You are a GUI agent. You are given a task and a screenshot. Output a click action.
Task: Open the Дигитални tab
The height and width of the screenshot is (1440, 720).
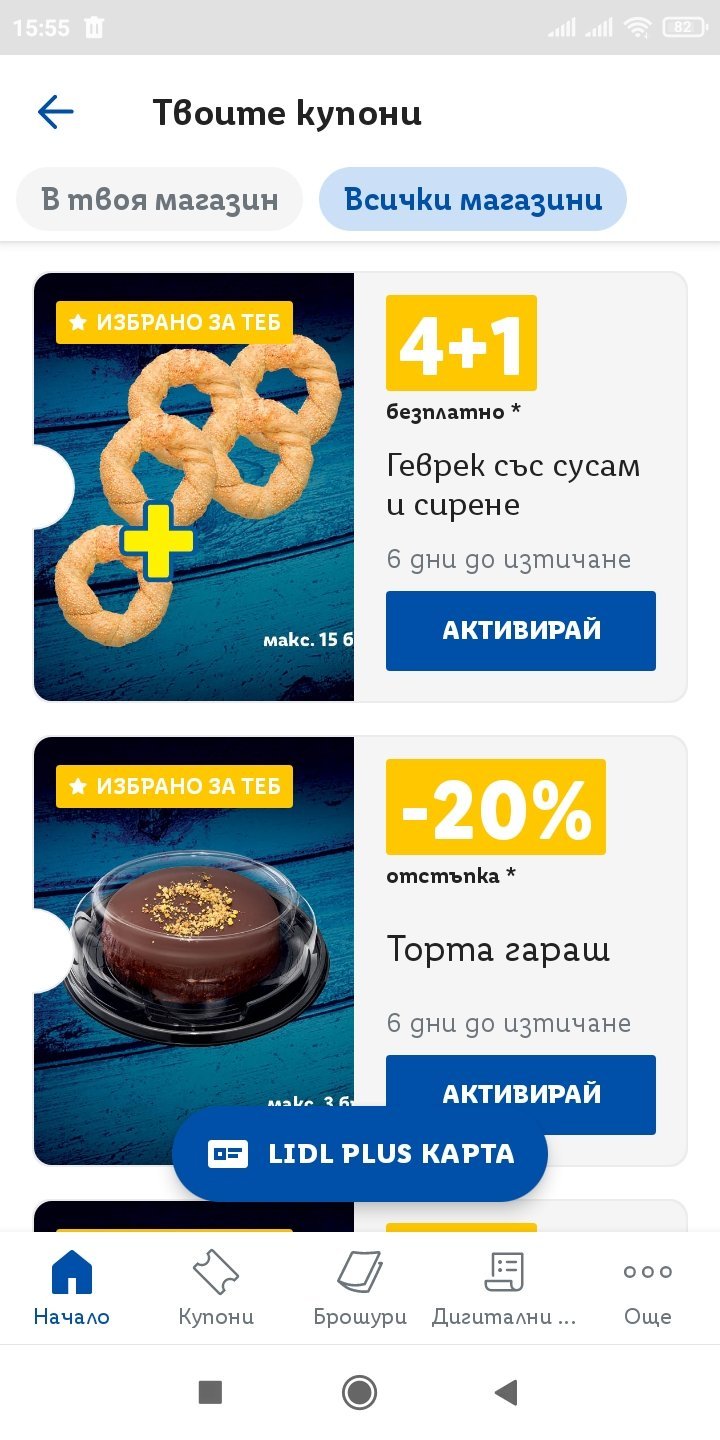[x=504, y=1288]
